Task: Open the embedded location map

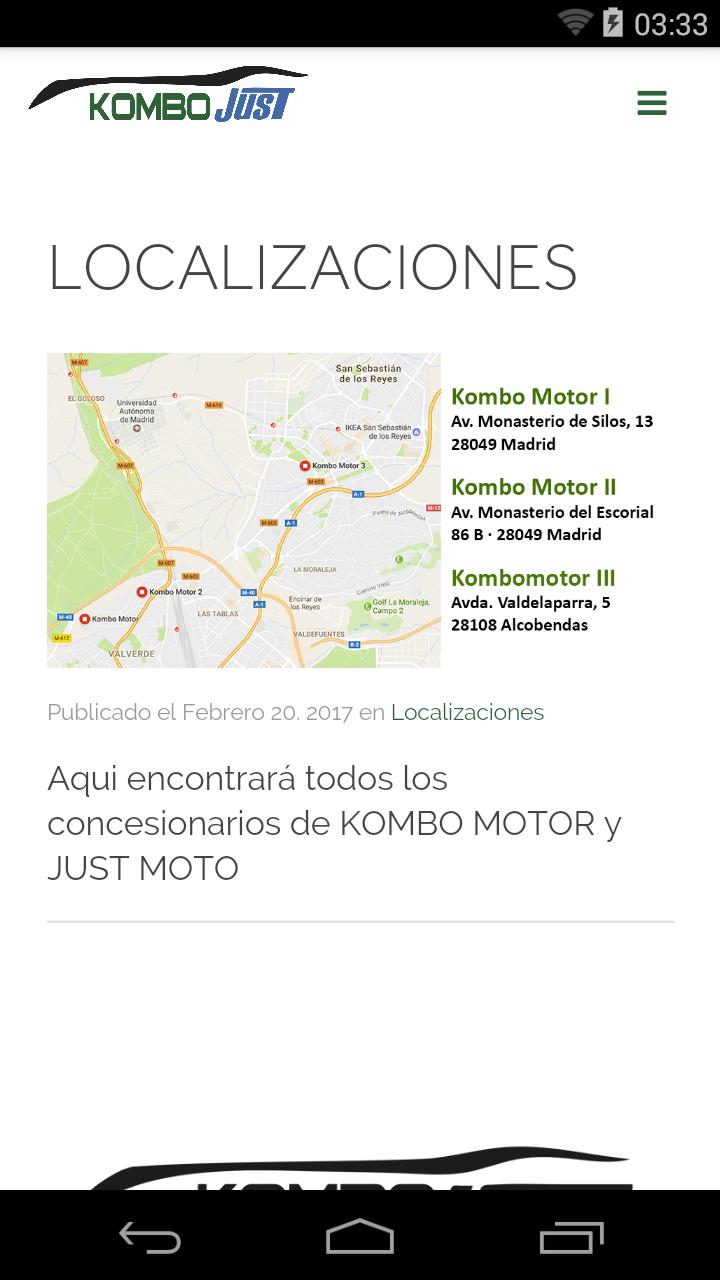Action: (244, 510)
